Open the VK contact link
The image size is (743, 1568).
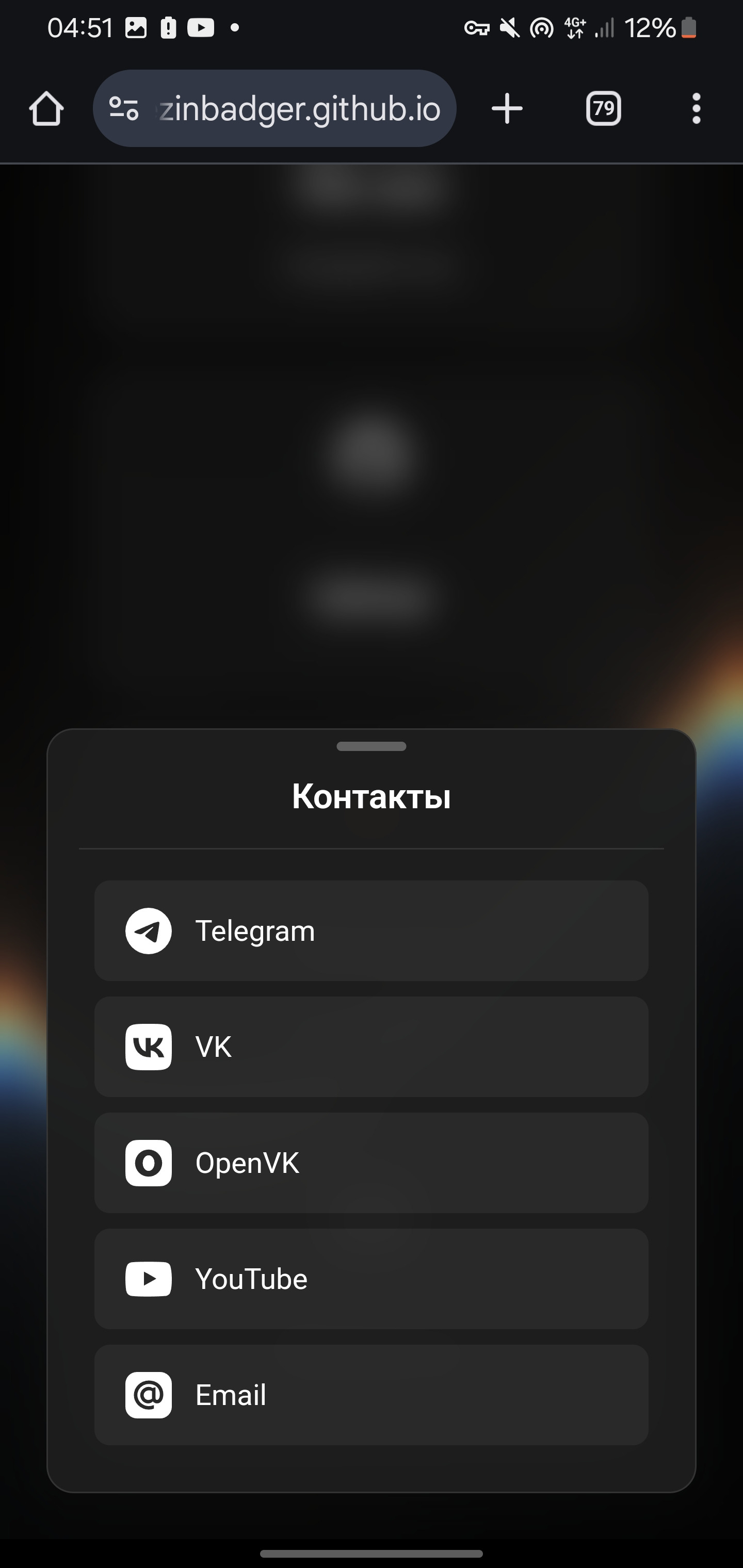pos(371,1047)
